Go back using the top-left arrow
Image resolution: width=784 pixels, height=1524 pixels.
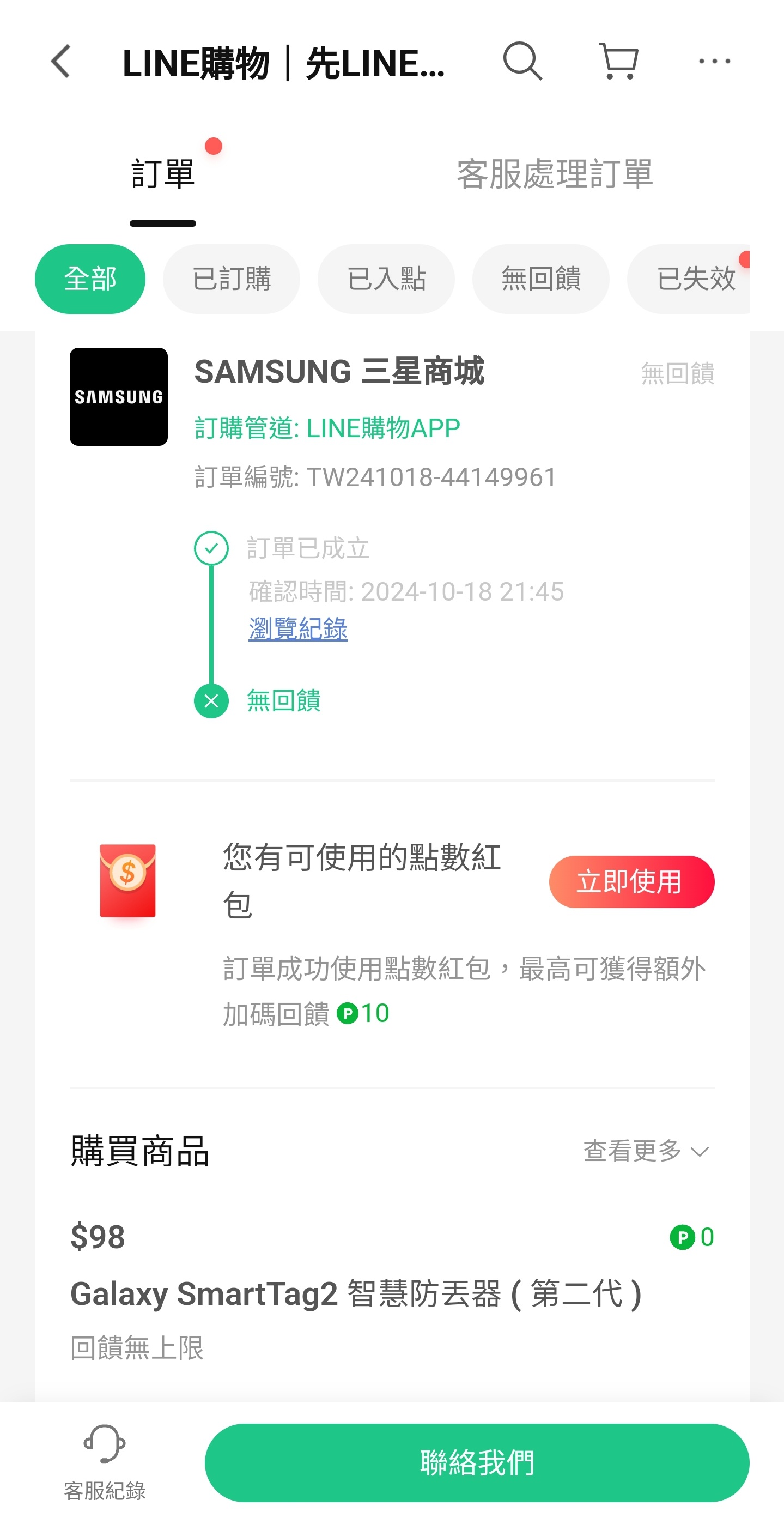(61, 62)
